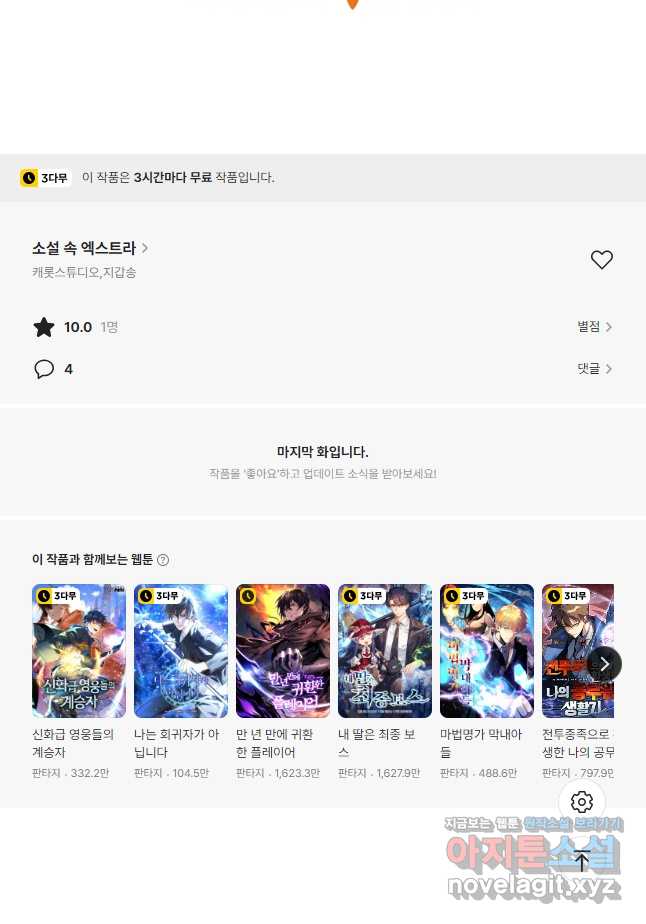
Task: Open the 내 딸은 최종 보스 webtoon
Action: [385, 651]
